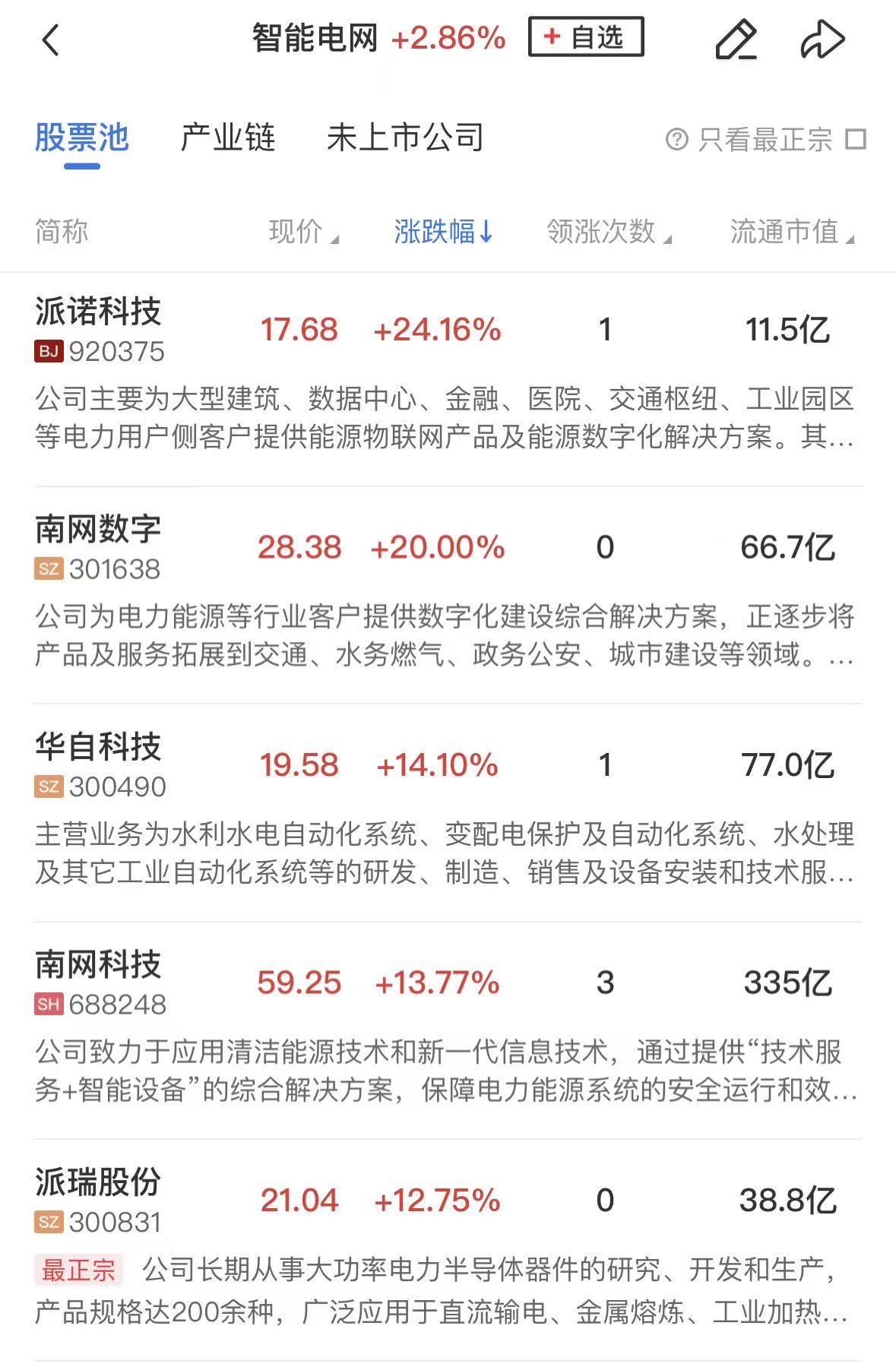Open the edit pencil icon

[736, 40]
